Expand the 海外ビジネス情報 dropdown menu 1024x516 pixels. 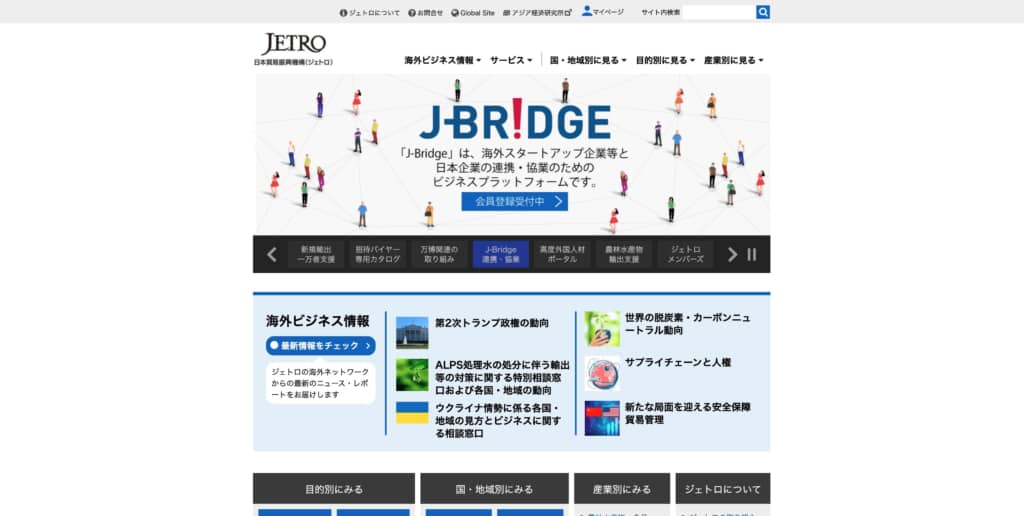(442, 60)
